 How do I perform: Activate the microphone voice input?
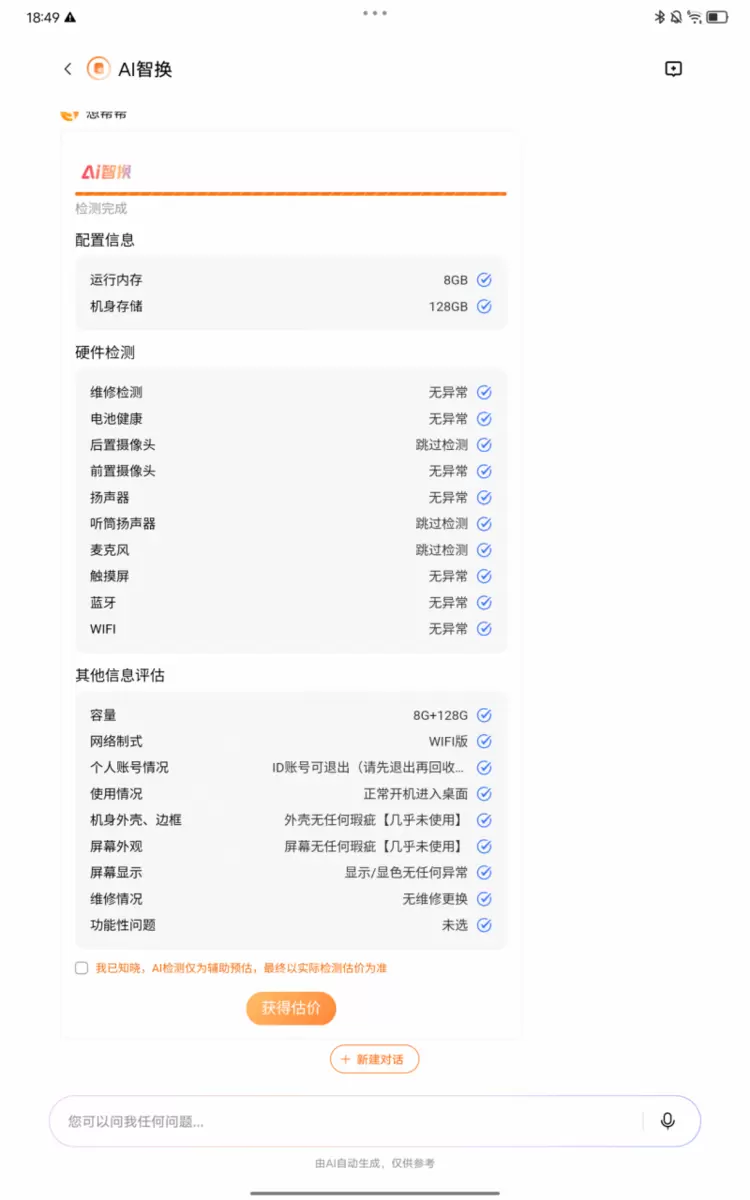668,1121
